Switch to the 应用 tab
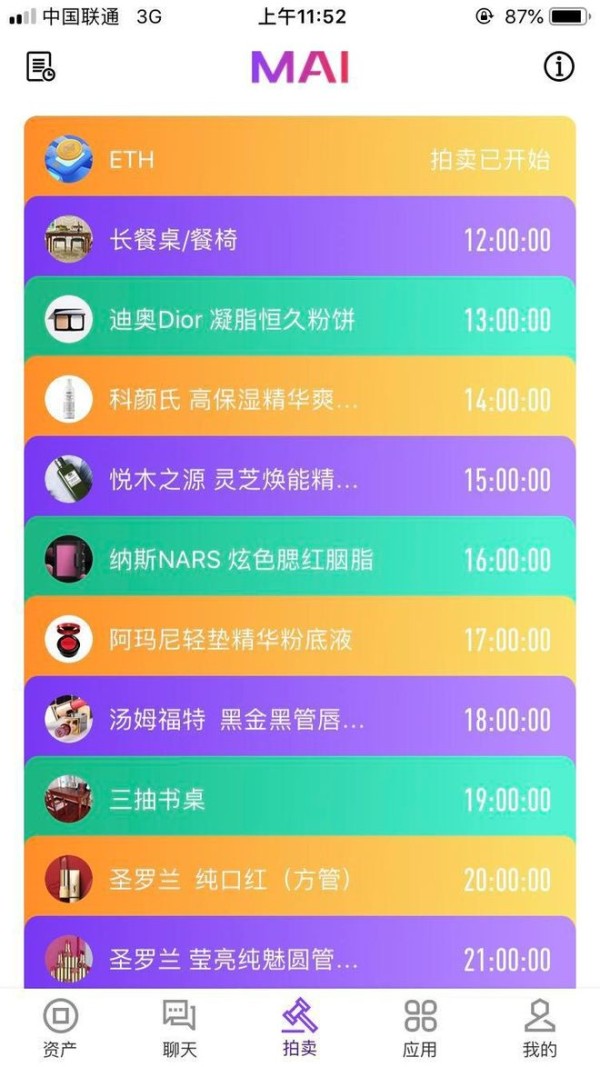The width and height of the screenshot is (600, 1067). 420,1027
